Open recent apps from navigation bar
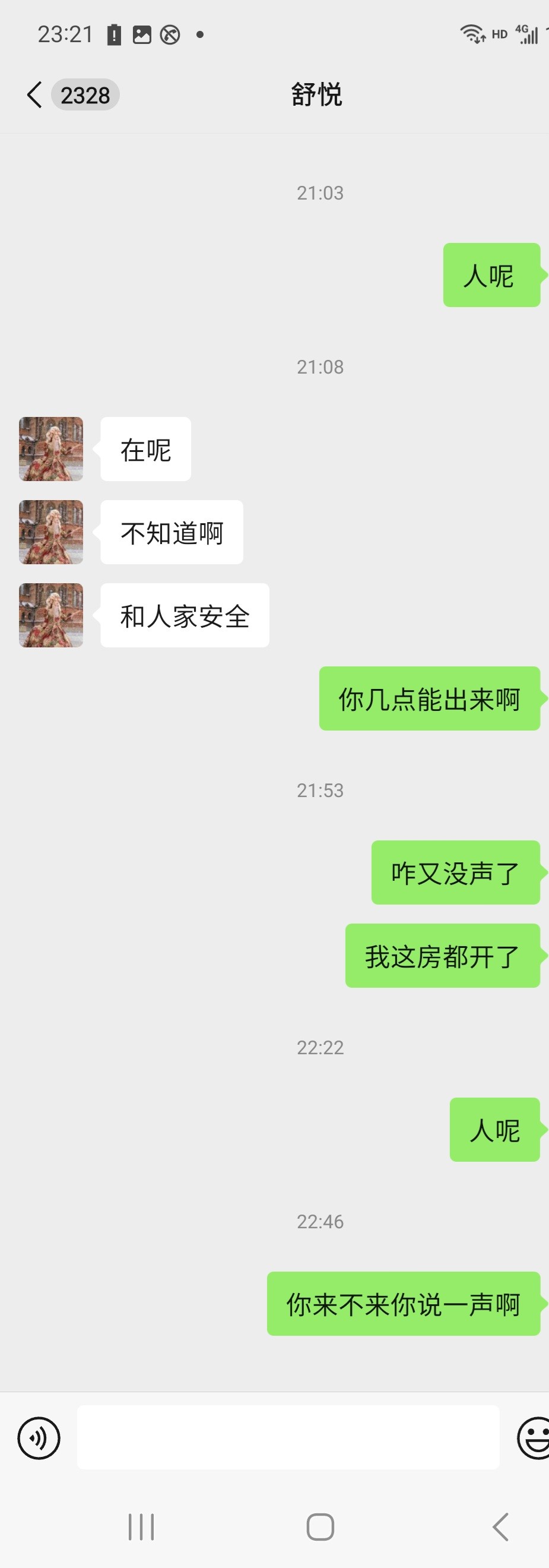The image size is (549, 1568). point(141,1526)
